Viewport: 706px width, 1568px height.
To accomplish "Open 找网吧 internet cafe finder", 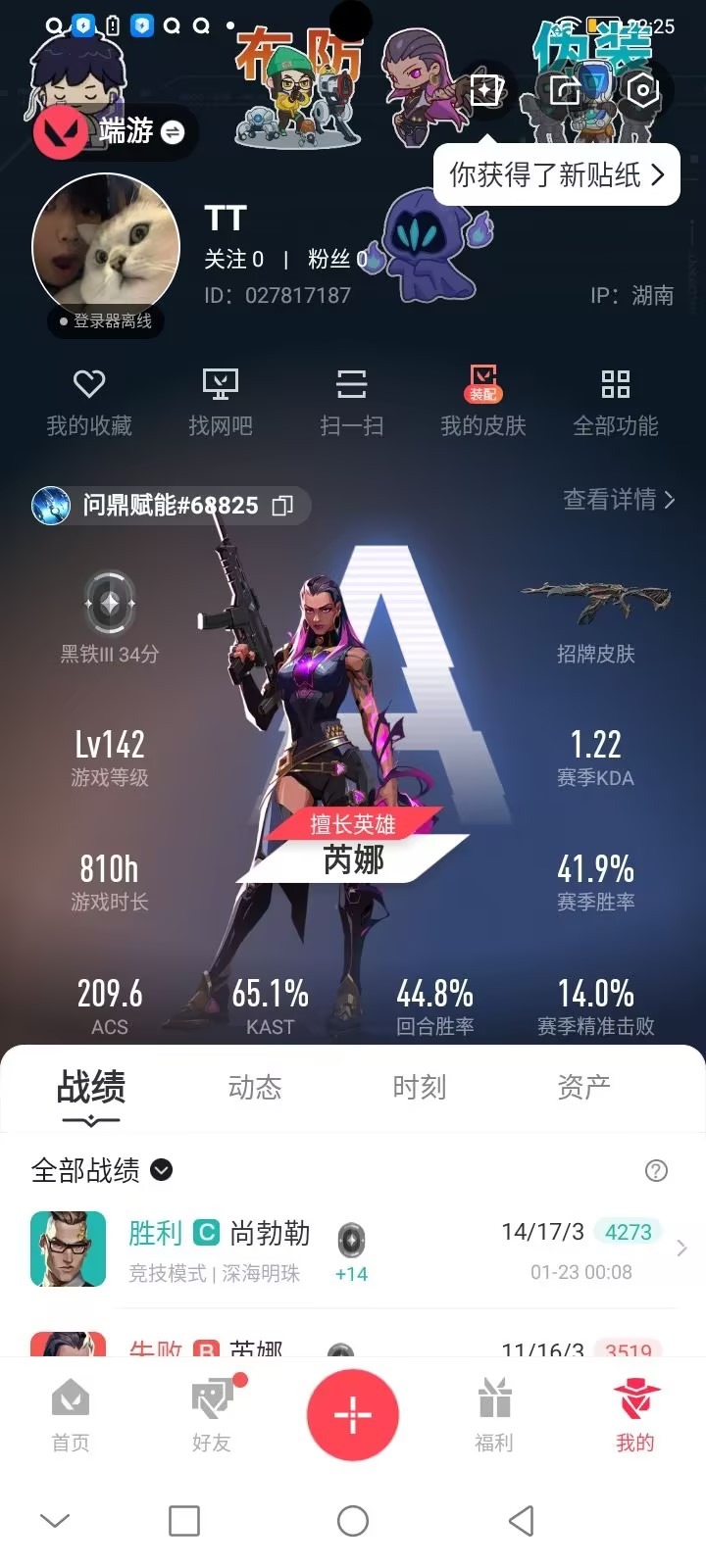I will [x=221, y=402].
